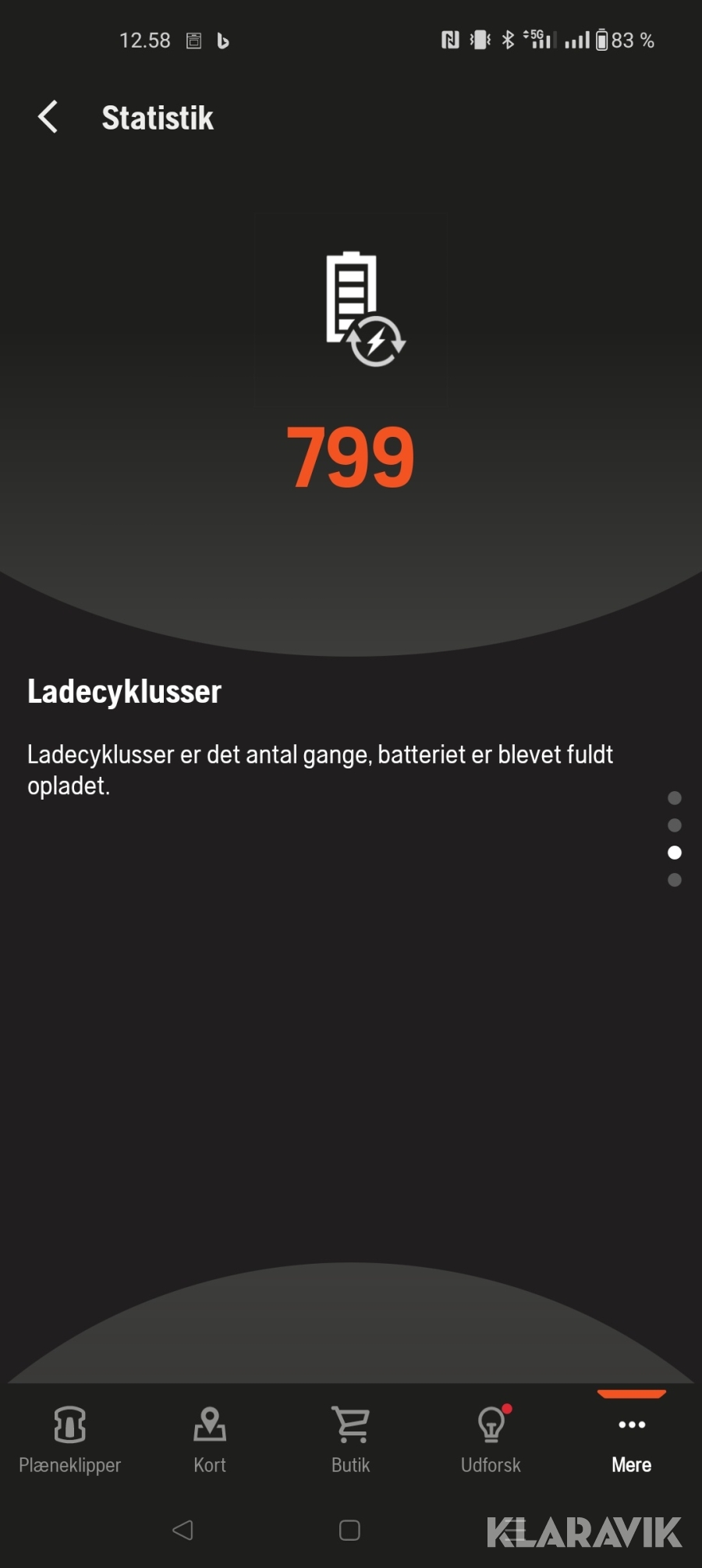This screenshot has height=1568, width=702.
Task: Switch to the Kort tab
Action: 210,1439
